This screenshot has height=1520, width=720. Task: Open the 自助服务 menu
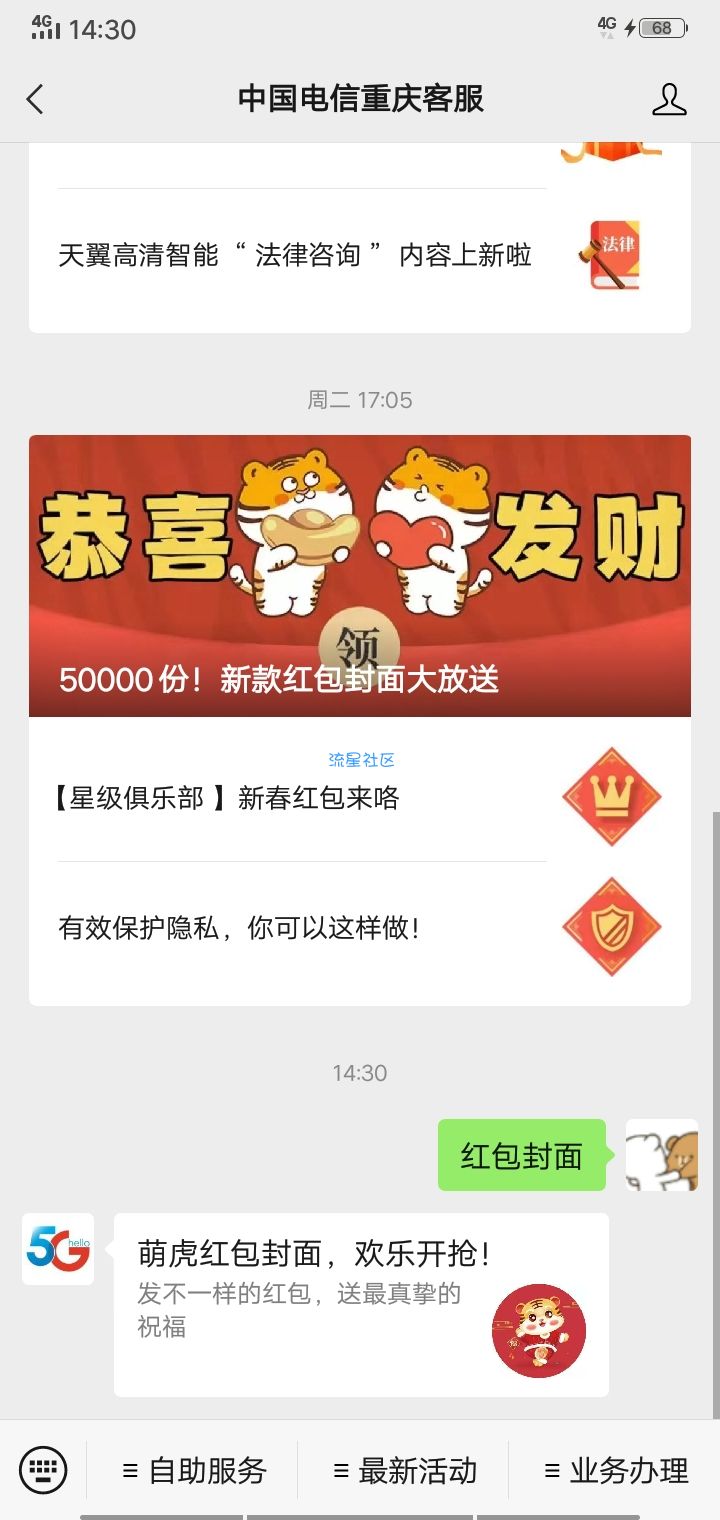[195, 1471]
